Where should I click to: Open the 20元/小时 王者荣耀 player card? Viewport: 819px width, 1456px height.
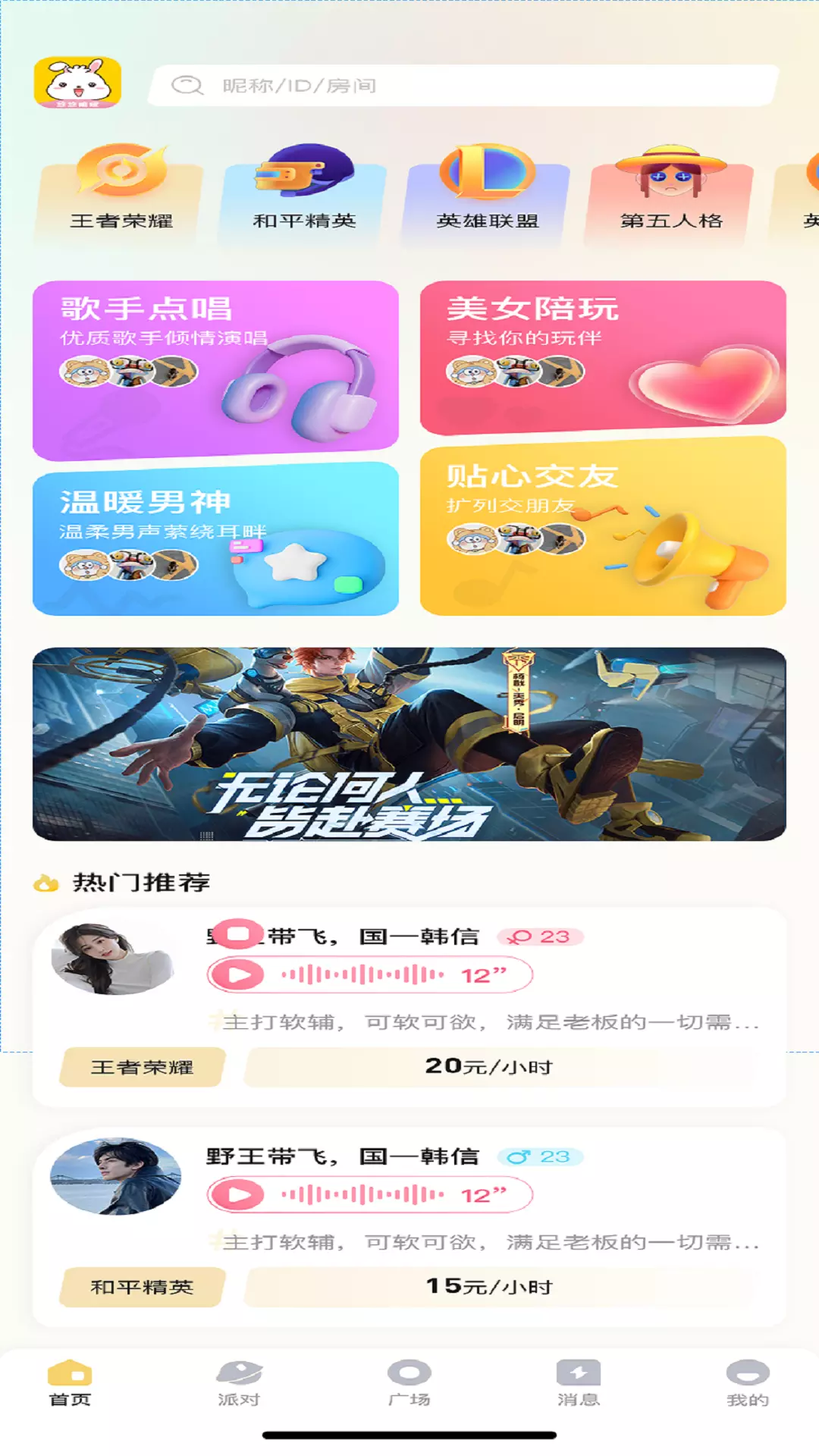click(409, 1007)
